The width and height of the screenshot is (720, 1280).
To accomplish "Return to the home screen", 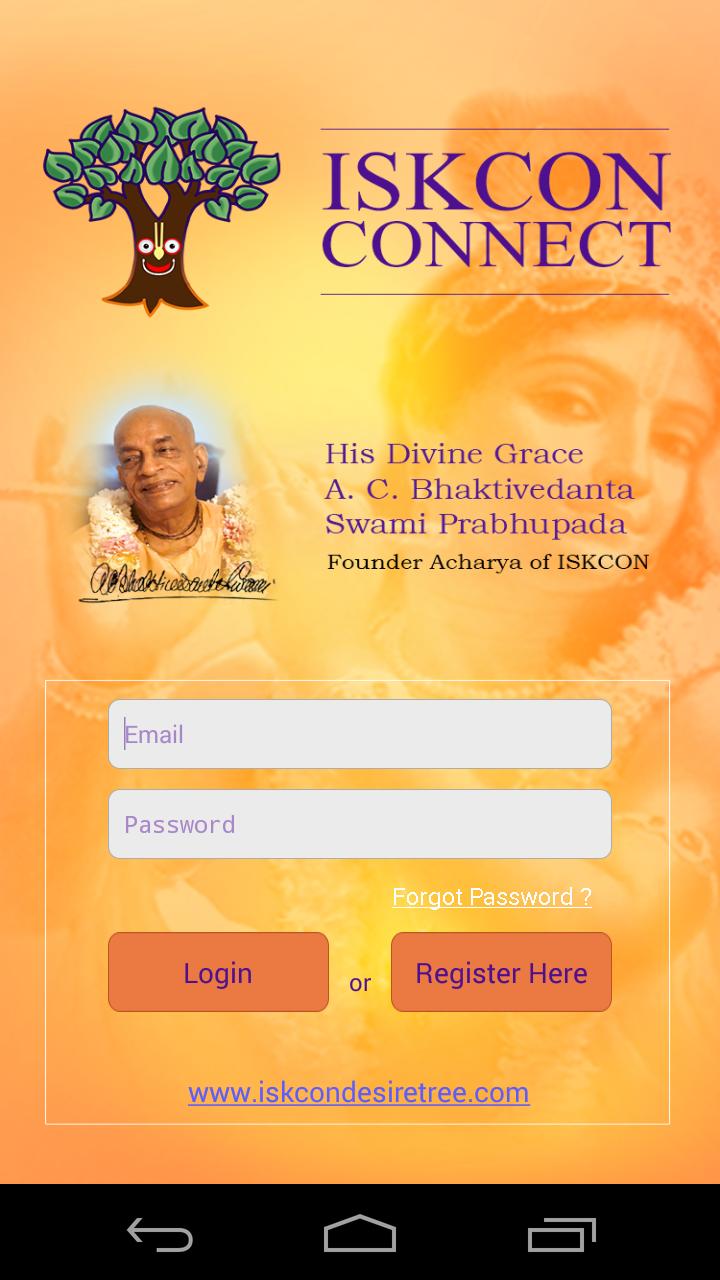I will [360, 1234].
